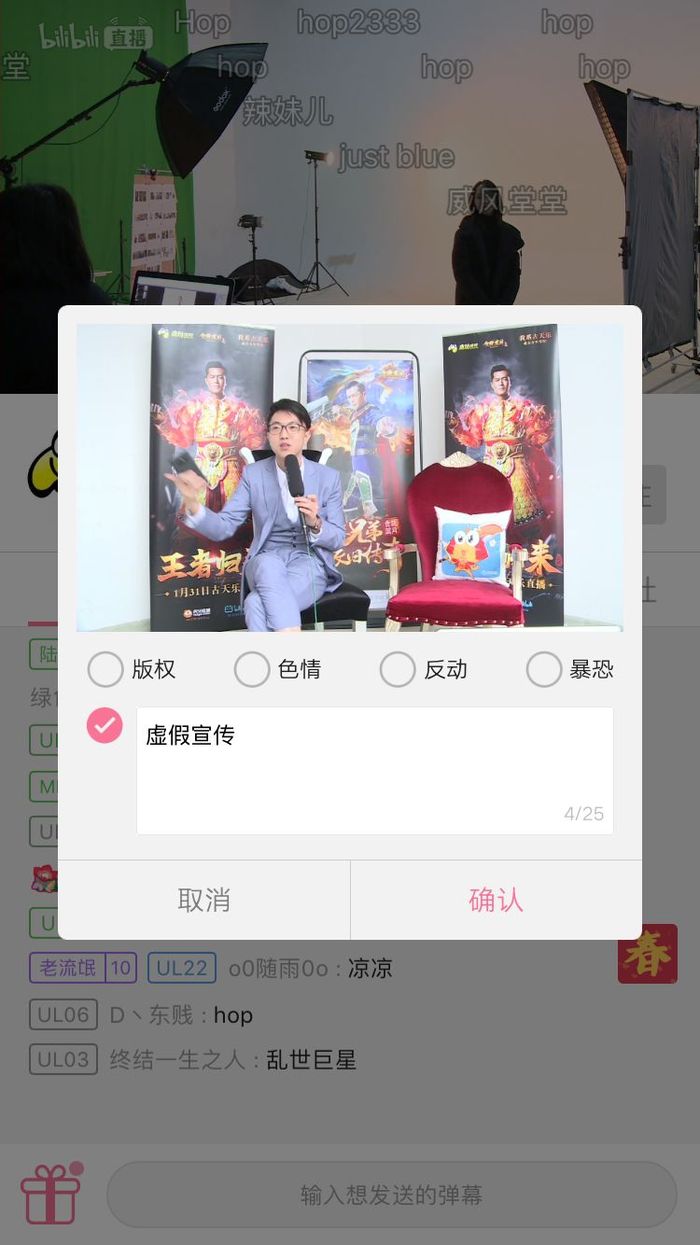
Task: Uncheck the custom reason radio button
Action: click(105, 726)
